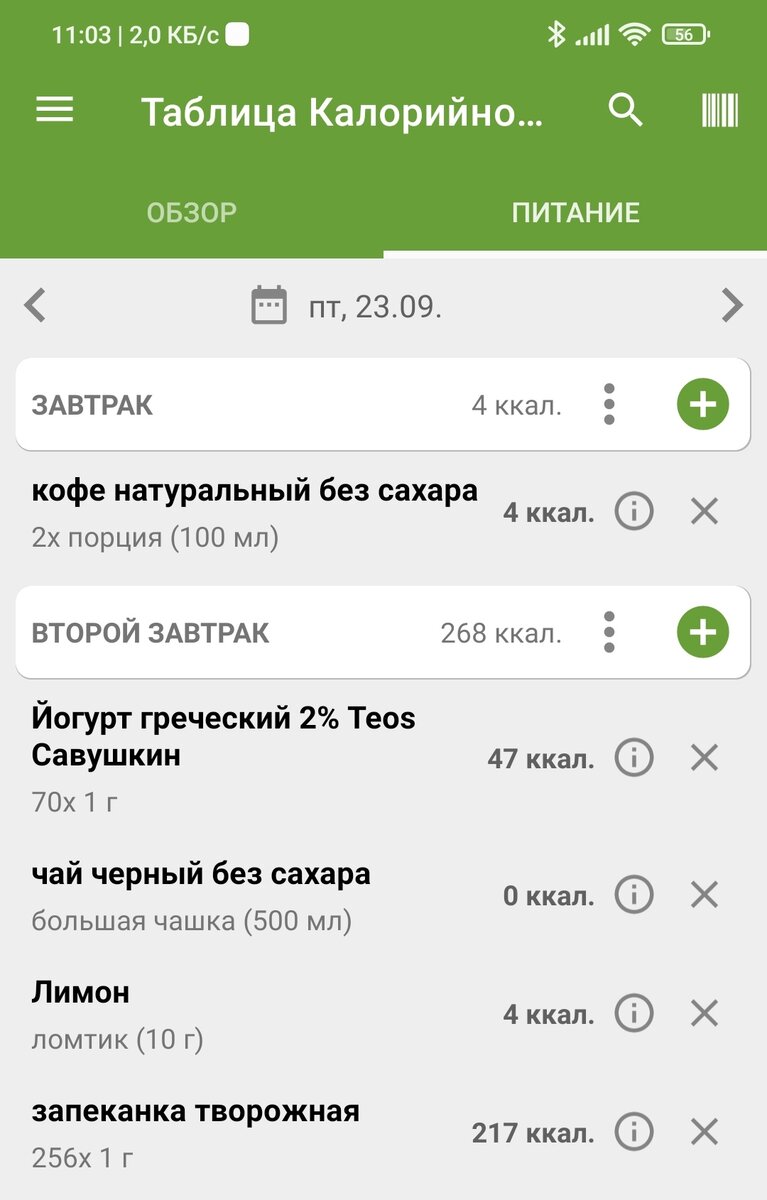Select the ПИТАНИЕ tab
Image resolution: width=767 pixels, height=1200 pixels.
574,212
